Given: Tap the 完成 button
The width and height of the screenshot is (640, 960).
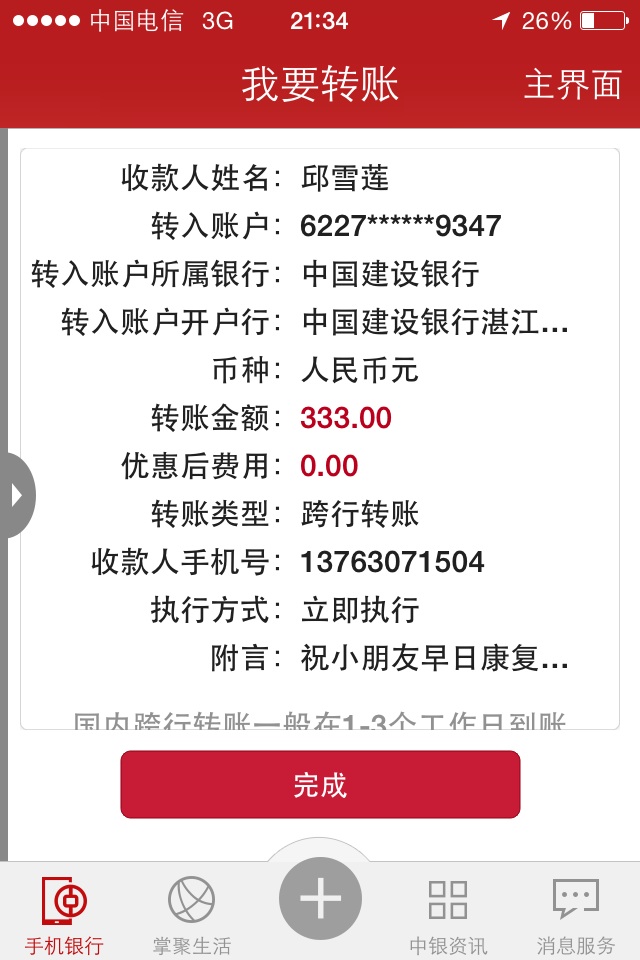Looking at the screenshot, I should (x=320, y=785).
